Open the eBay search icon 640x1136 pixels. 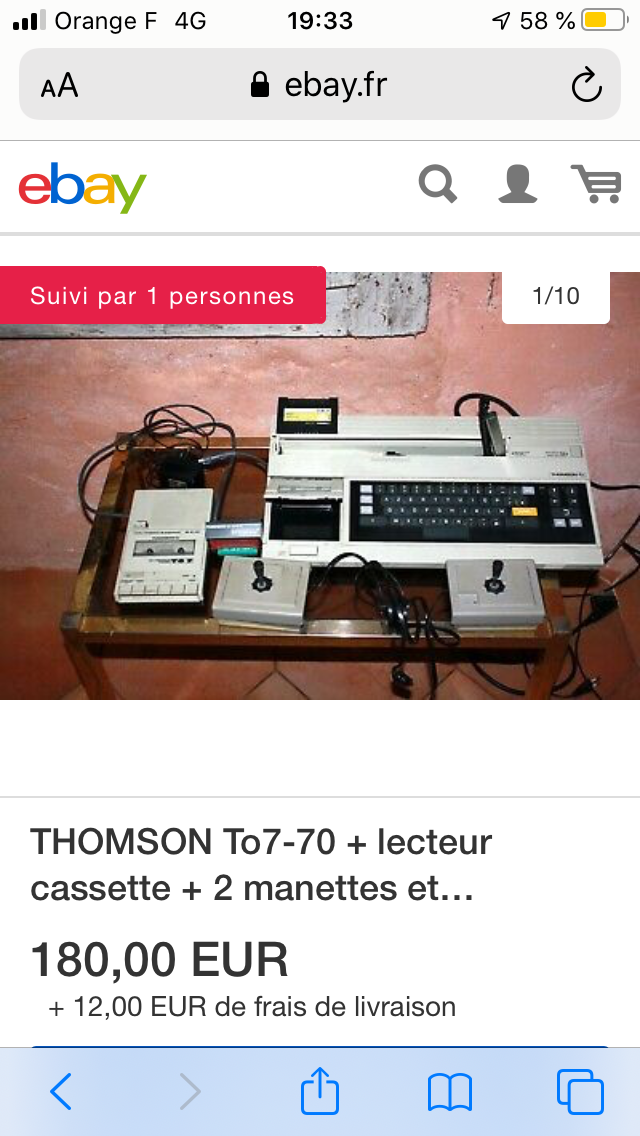click(438, 185)
